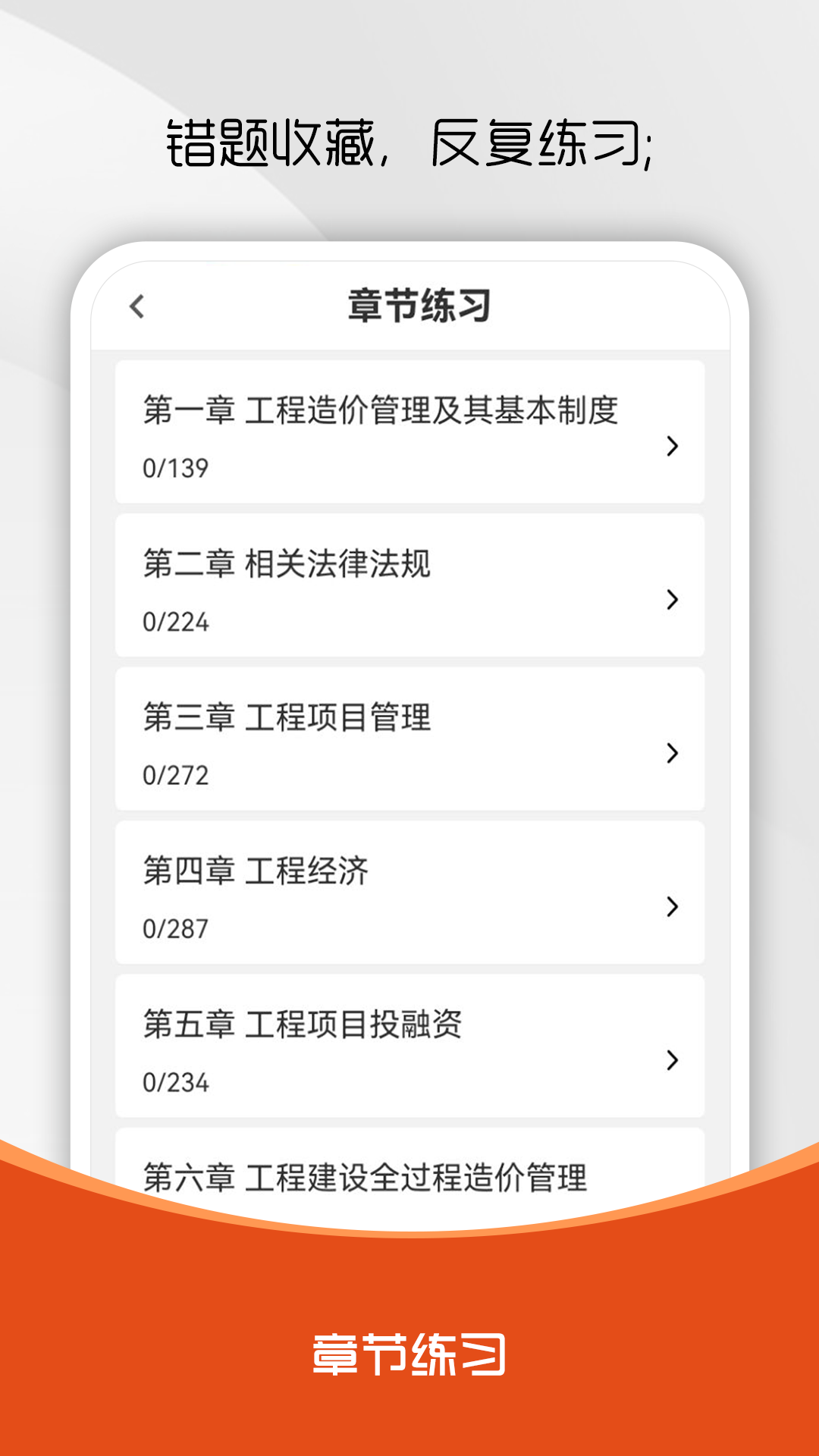Tap the 0/139 progress indicator
819x1456 pixels.
point(174,466)
